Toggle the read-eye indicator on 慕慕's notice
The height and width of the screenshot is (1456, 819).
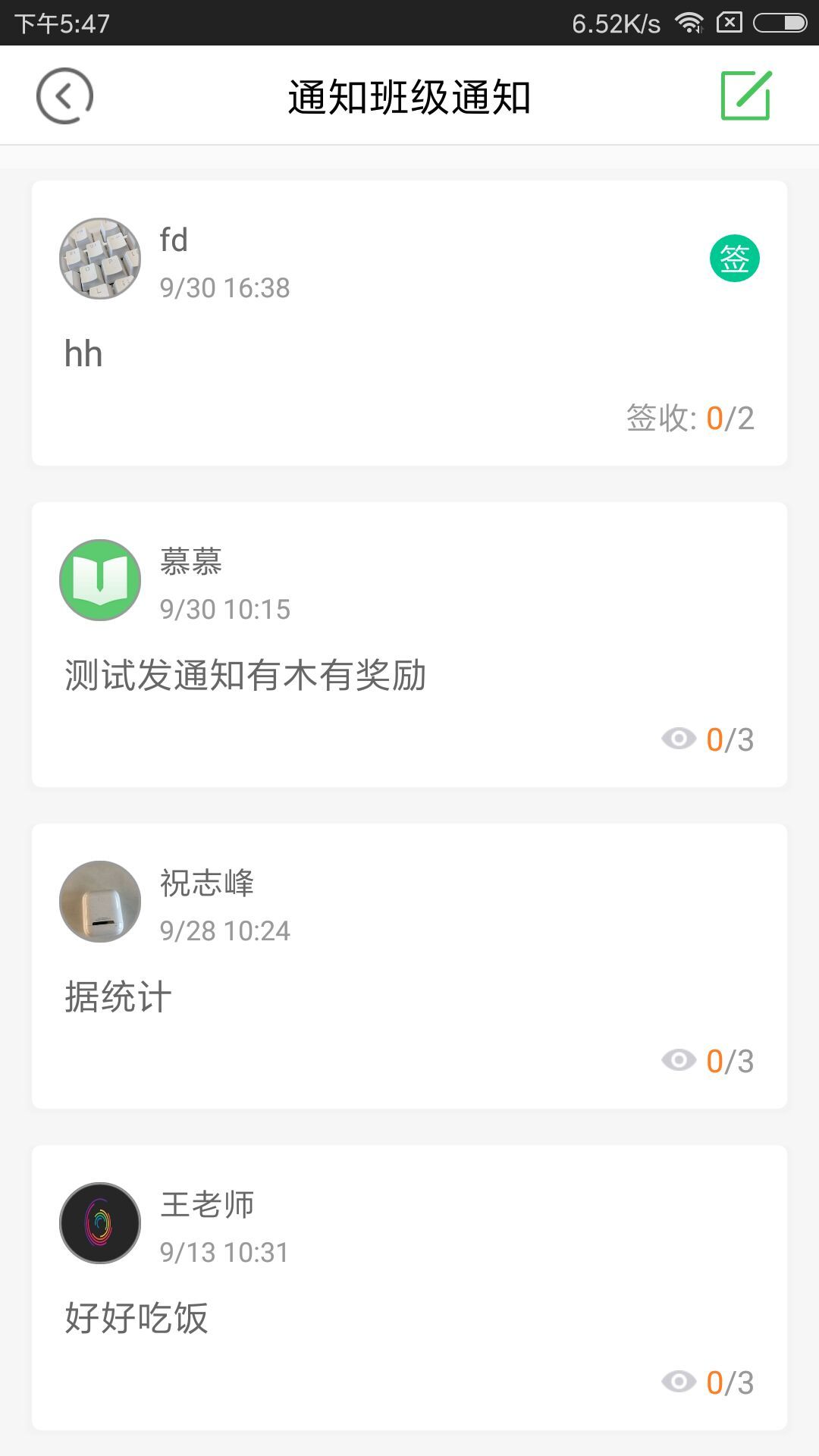pyautogui.click(x=679, y=739)
